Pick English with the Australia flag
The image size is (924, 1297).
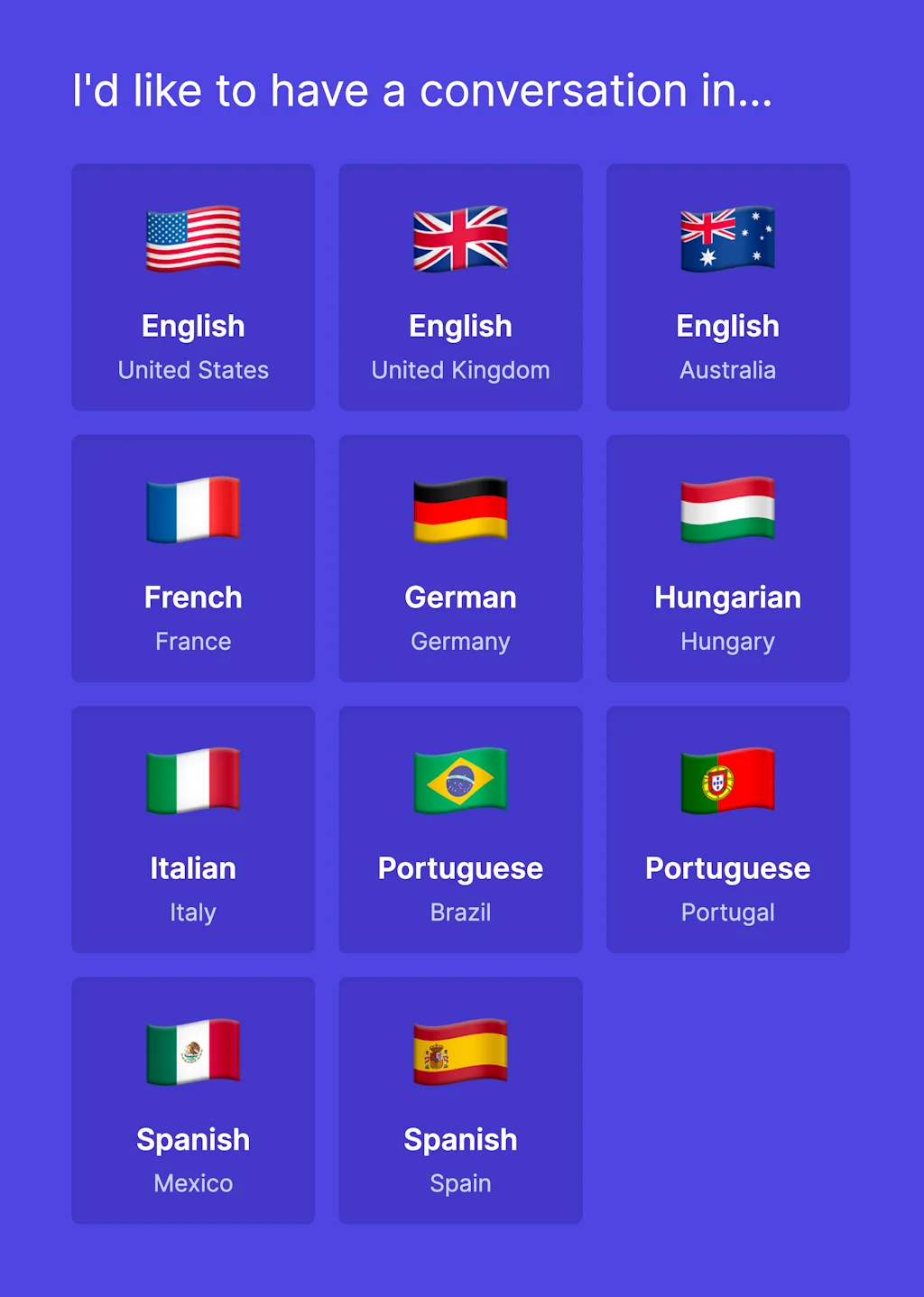(727, 287)
